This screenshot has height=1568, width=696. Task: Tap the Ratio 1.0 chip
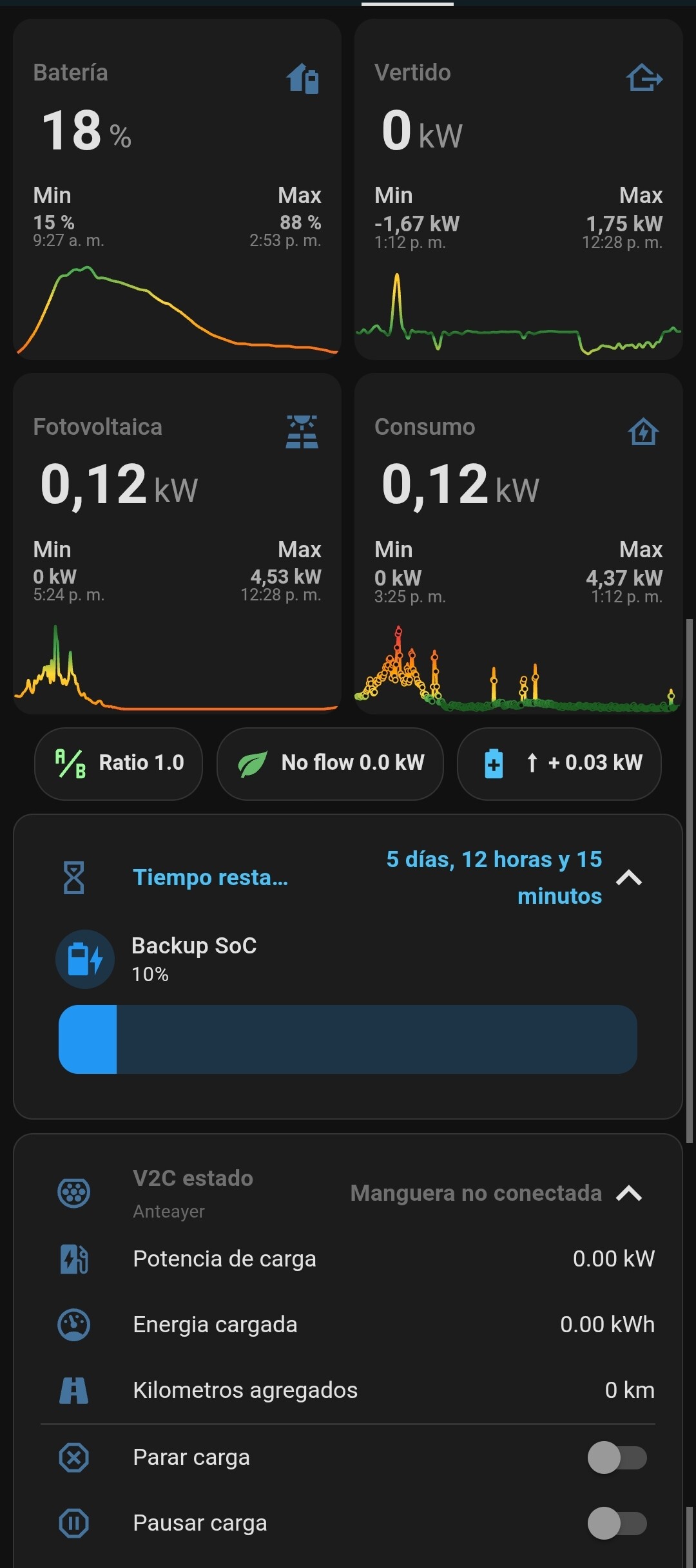(119, 763)
